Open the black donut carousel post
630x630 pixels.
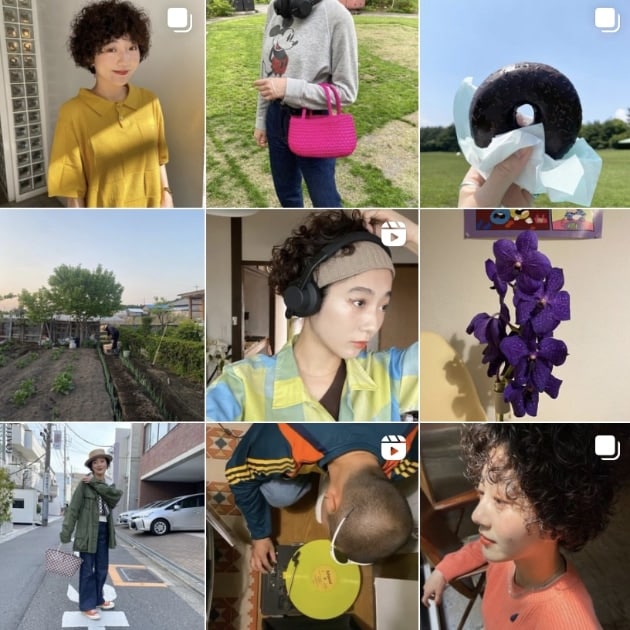pyautogui.click(x=524, y=103)
